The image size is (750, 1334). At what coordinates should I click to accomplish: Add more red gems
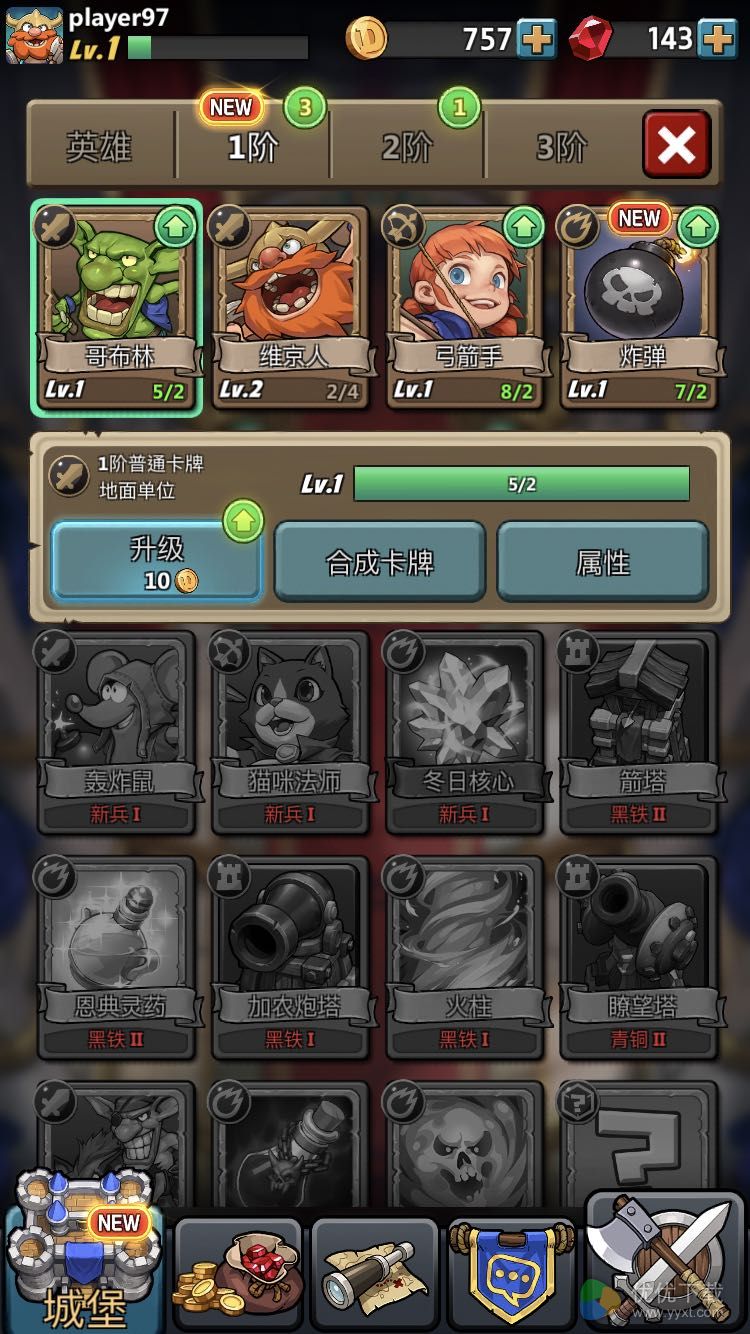[x=717, y=40]
